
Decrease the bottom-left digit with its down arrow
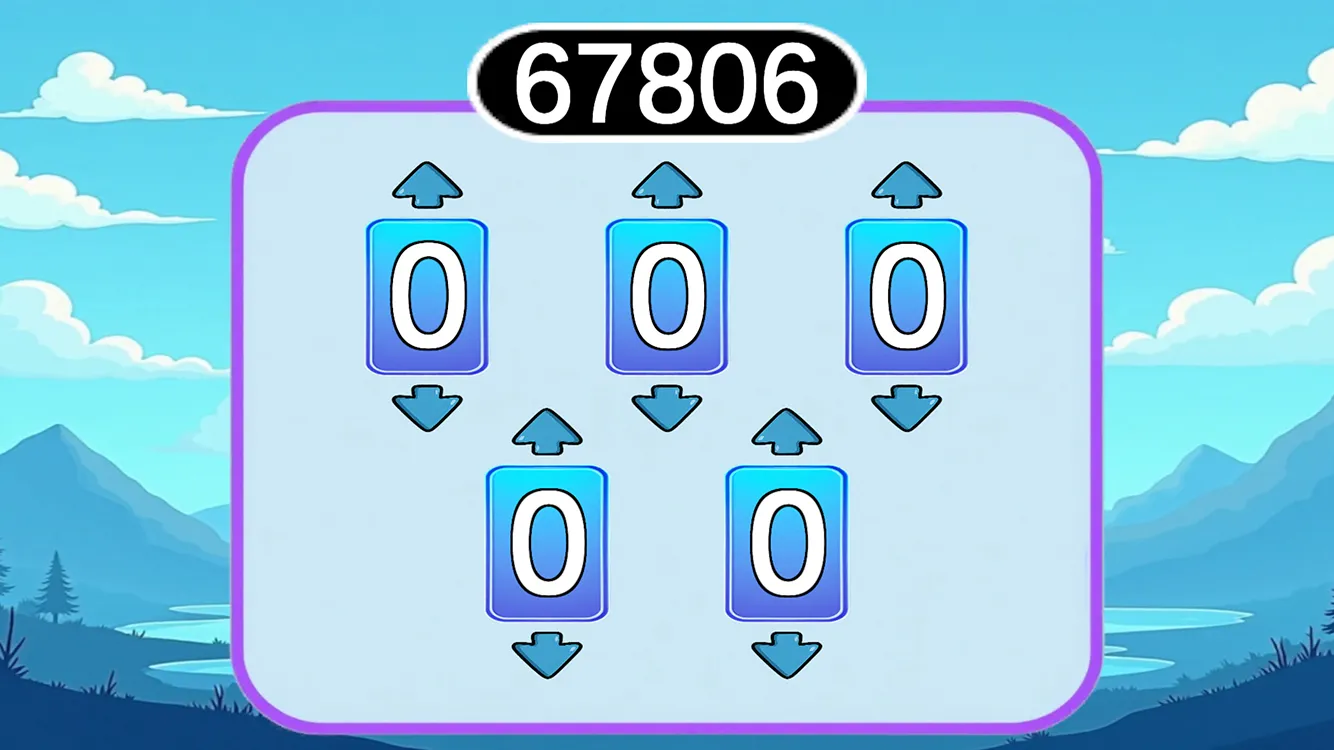click(547, 655)
